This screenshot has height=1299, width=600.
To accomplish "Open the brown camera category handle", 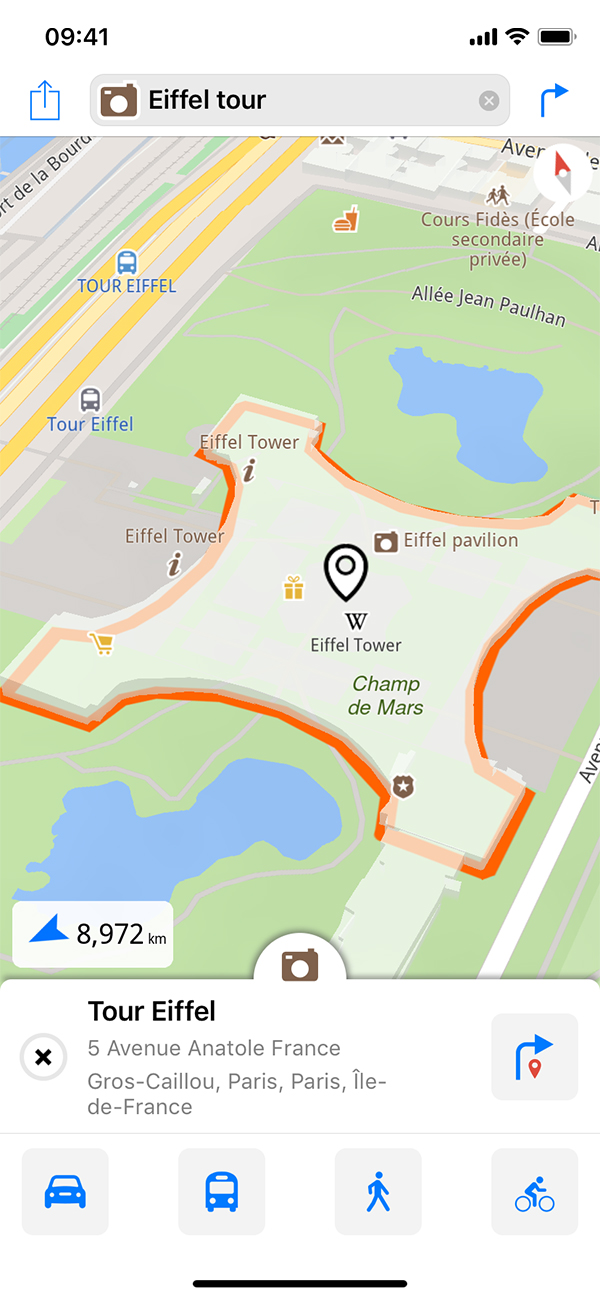I will coord(299,965).
